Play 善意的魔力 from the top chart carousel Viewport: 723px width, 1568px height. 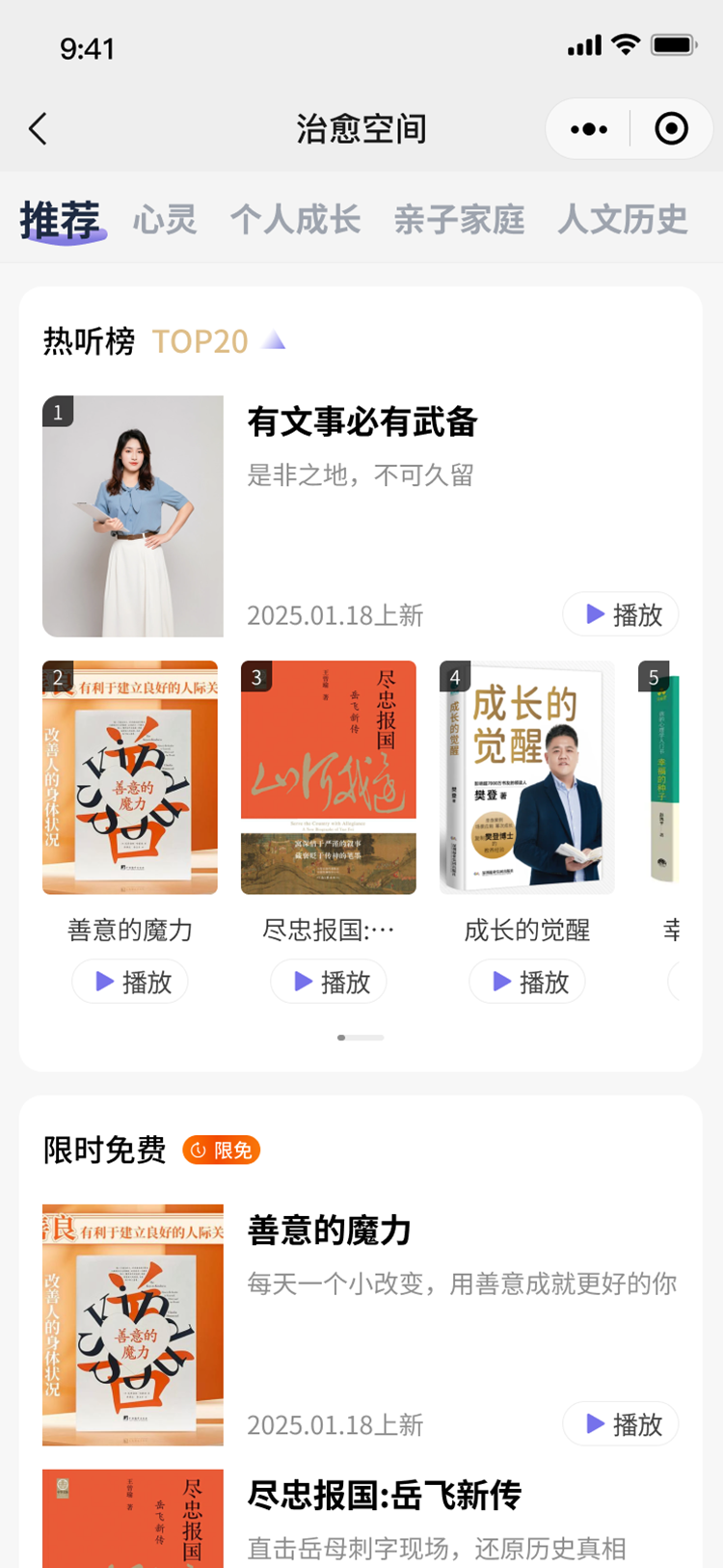[130, 982]
